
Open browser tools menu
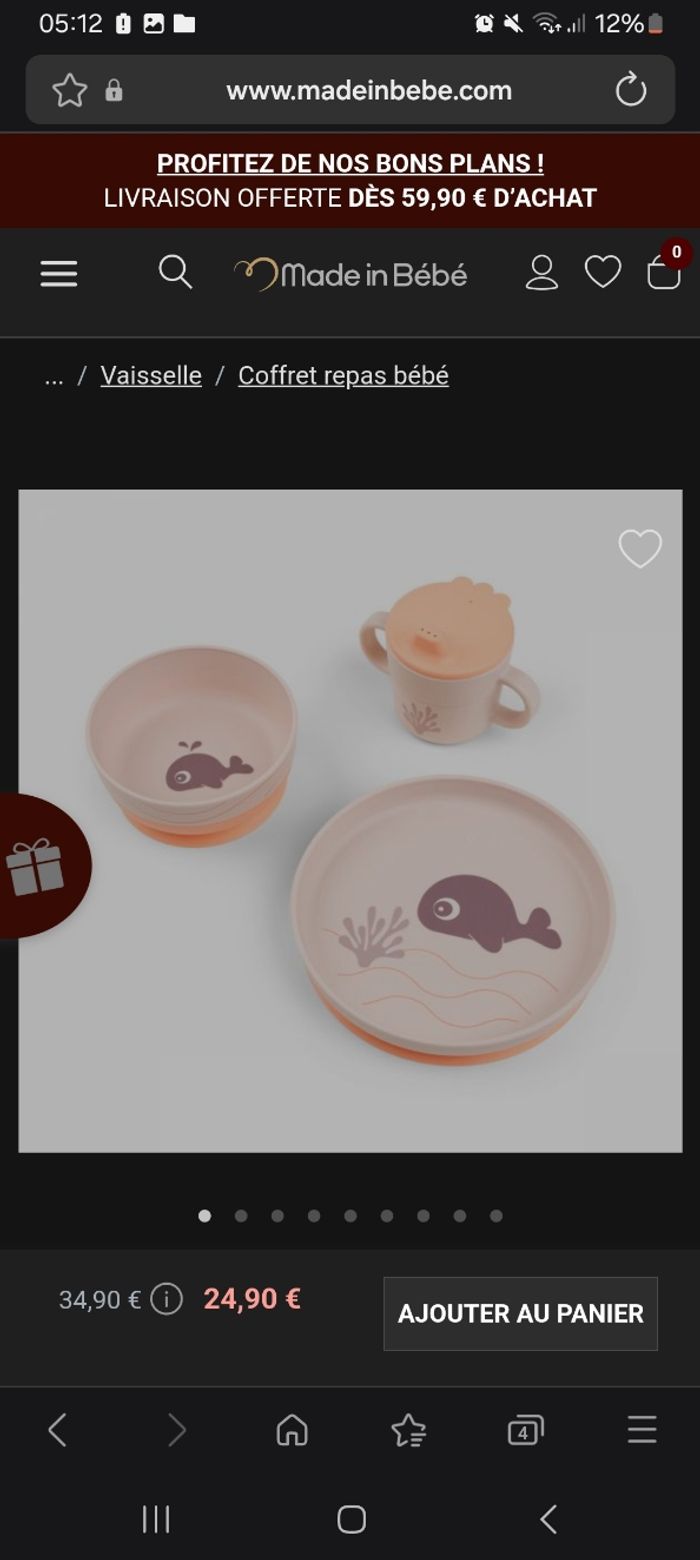pos(642,1430)
